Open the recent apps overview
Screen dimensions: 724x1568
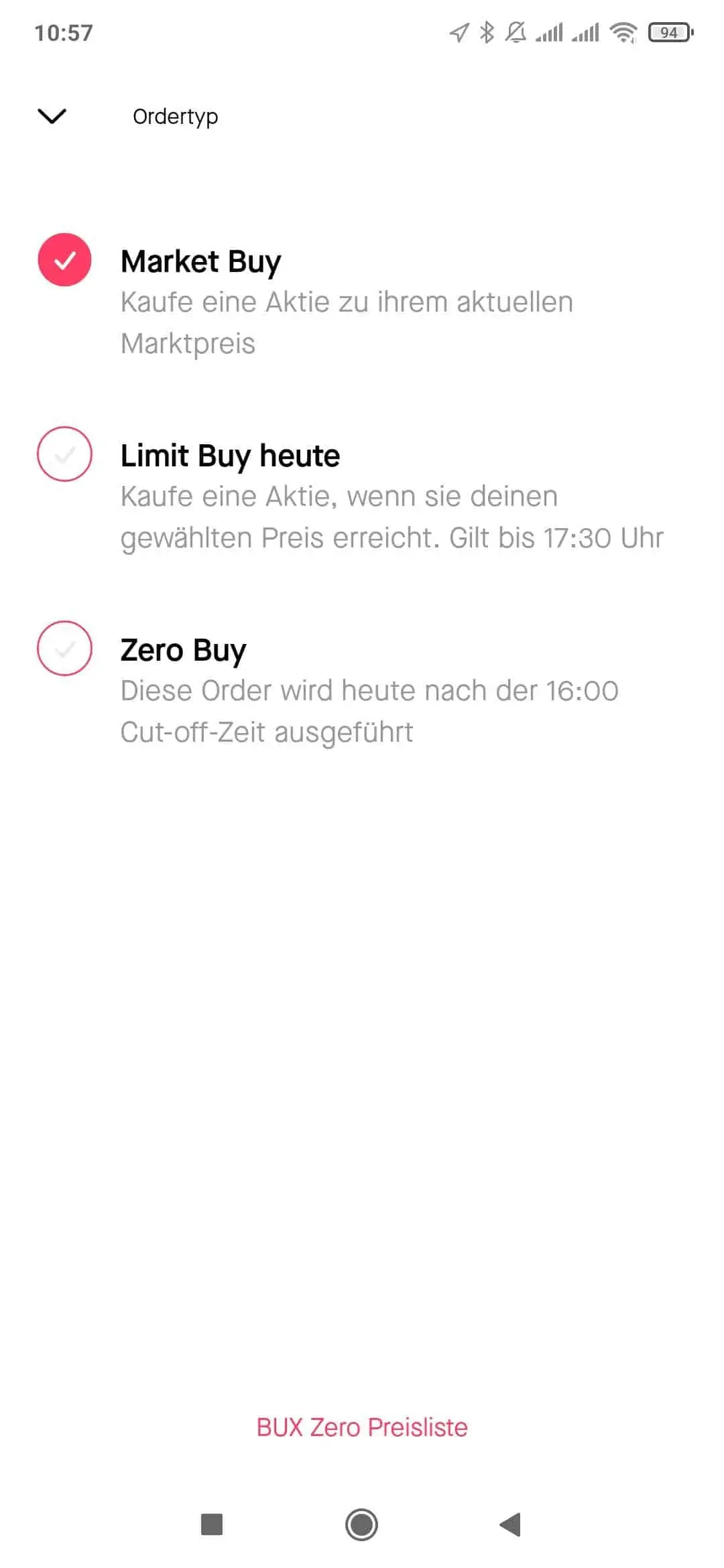(x=212, y=1524)
